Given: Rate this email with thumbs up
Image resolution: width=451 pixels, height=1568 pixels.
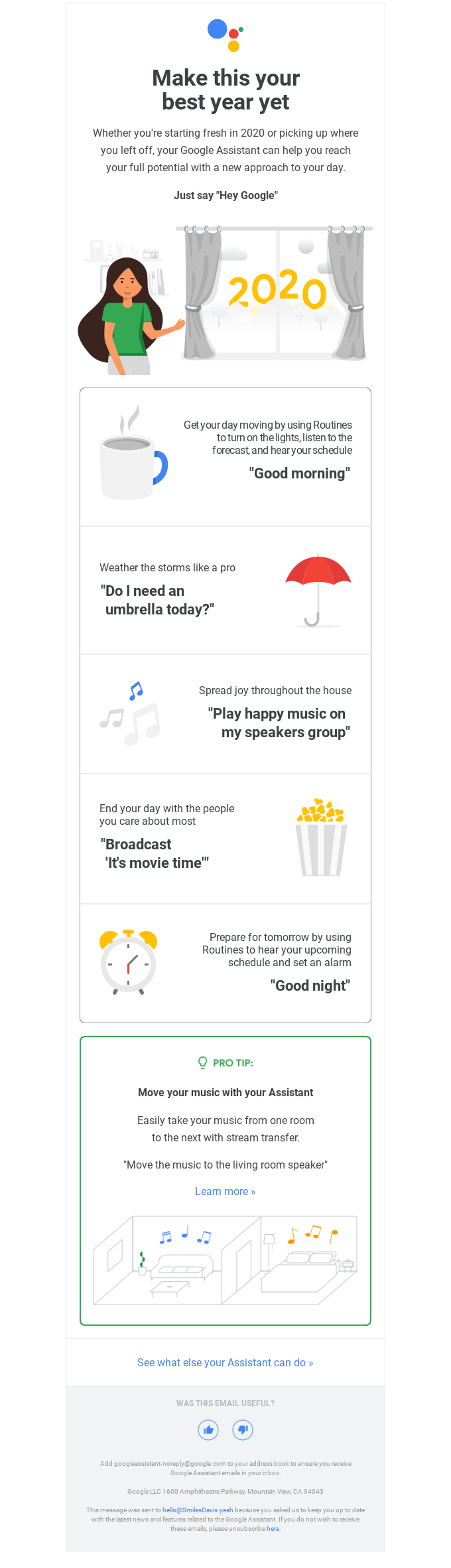Looking at the screenshot, I should click(208, 1429).
